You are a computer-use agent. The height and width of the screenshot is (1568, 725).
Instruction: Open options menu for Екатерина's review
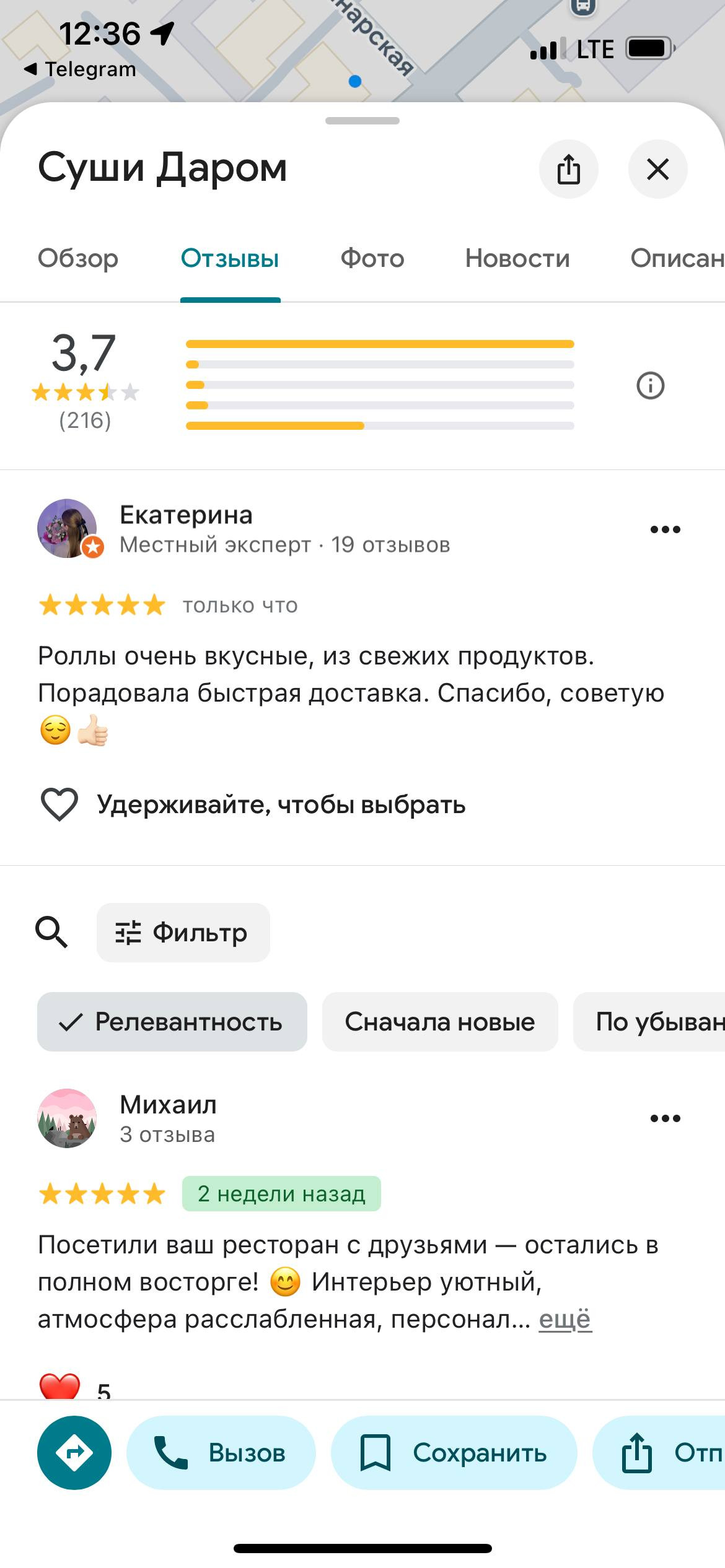pyautogui.click(x=666, y=529)
